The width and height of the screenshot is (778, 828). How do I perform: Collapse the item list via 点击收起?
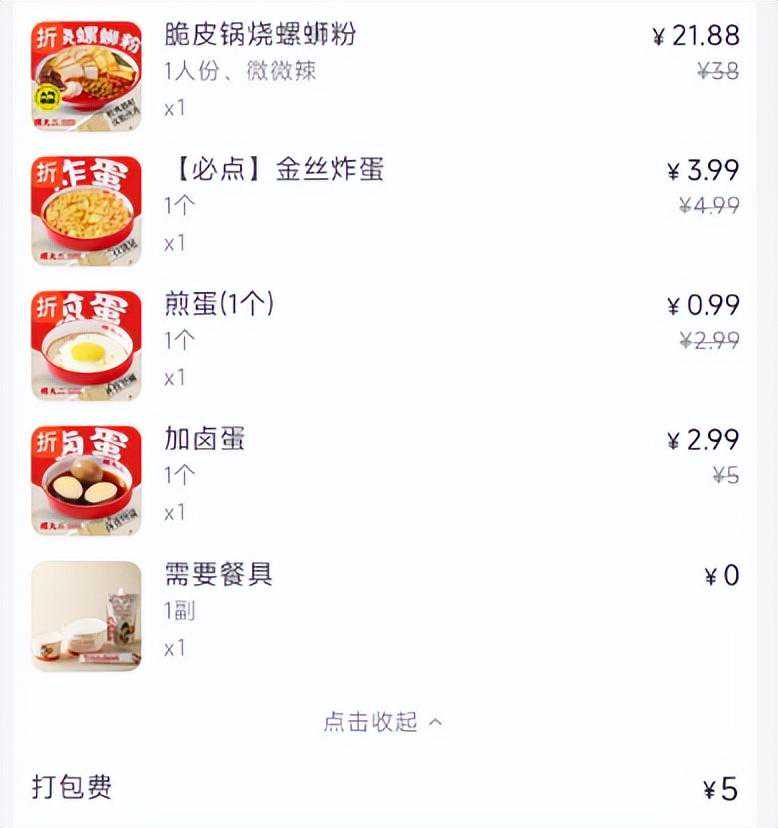click(382, 722)
